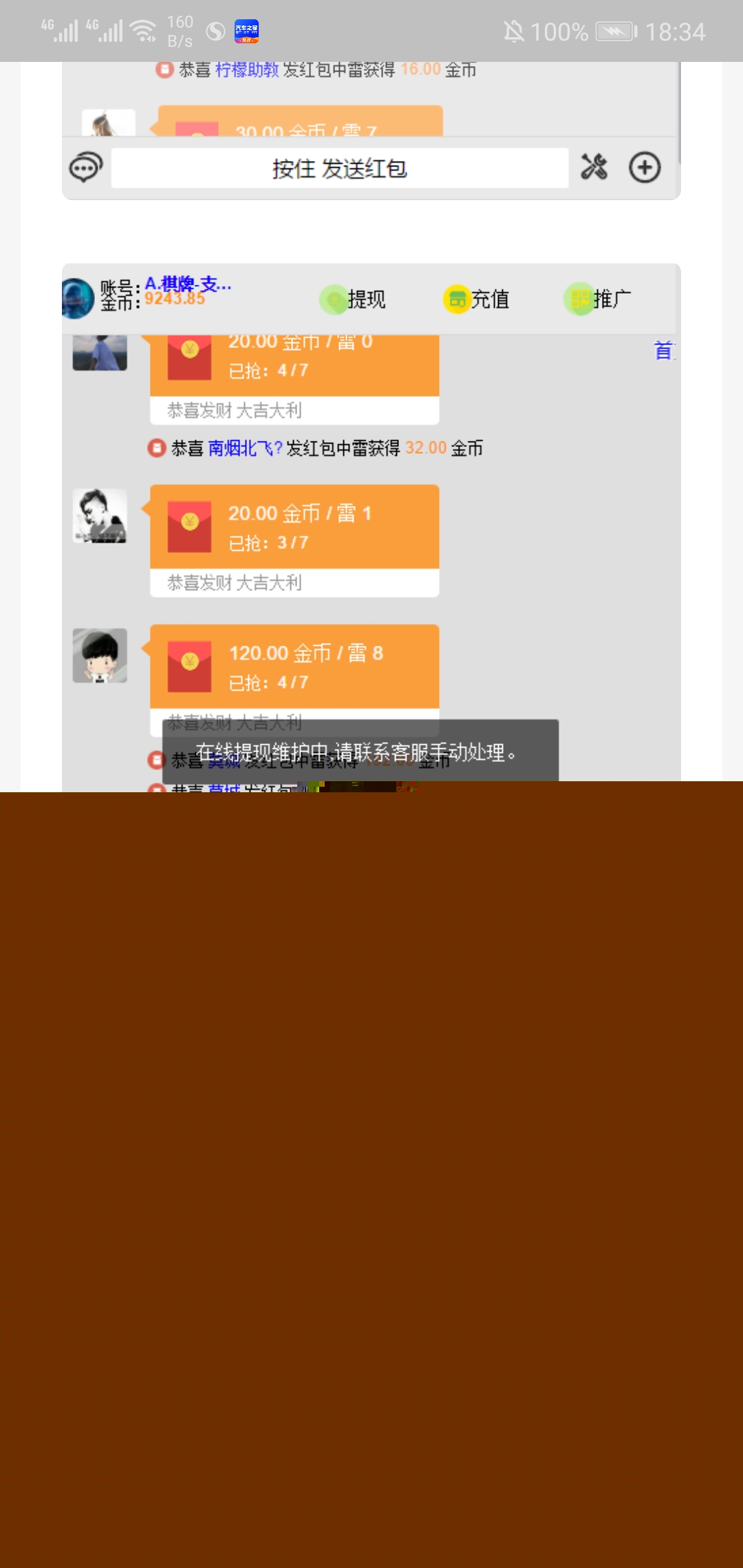Tap the username 柠檬助教 in the top notice
Viewport: 743px width, 1568px height.
click(246, 69)
